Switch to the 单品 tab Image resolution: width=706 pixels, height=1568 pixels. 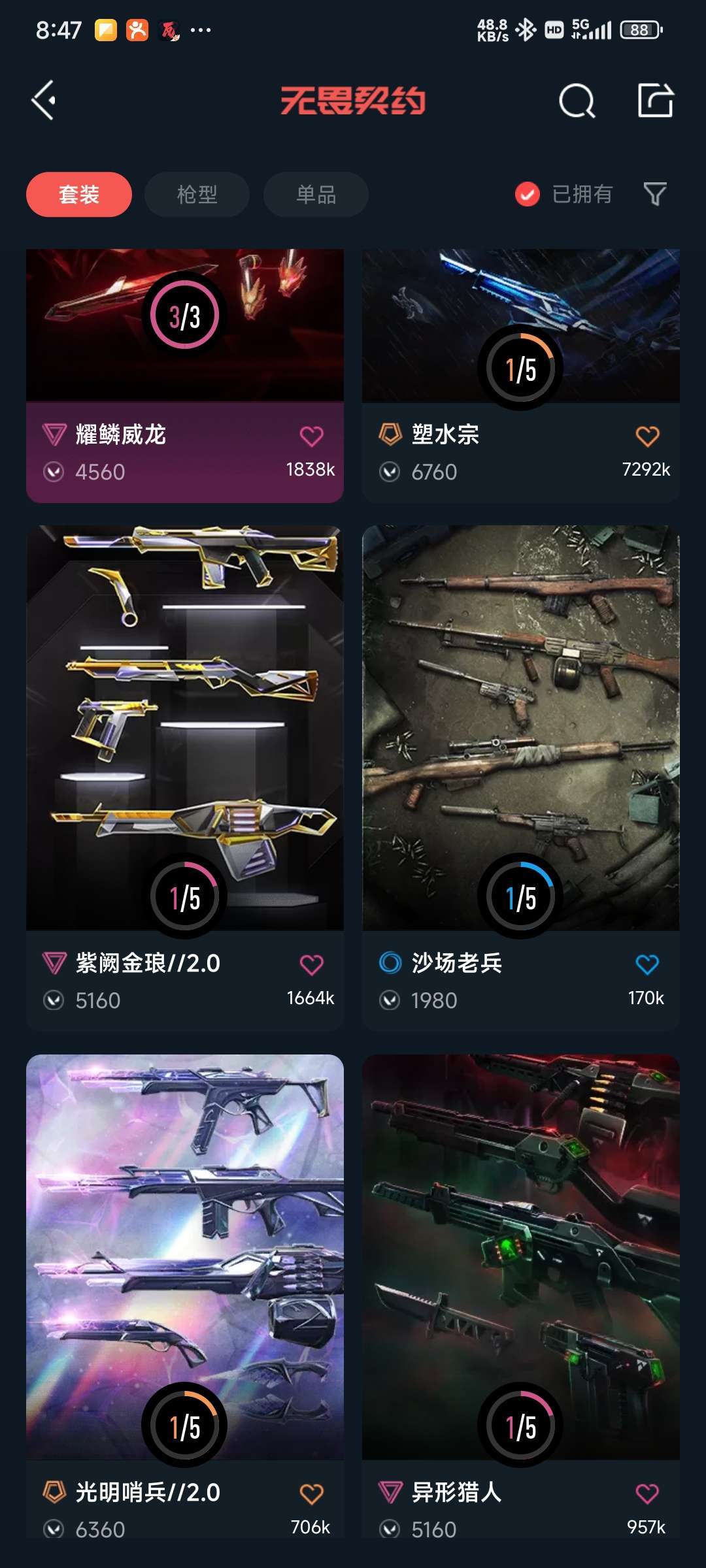pos(314,194)
